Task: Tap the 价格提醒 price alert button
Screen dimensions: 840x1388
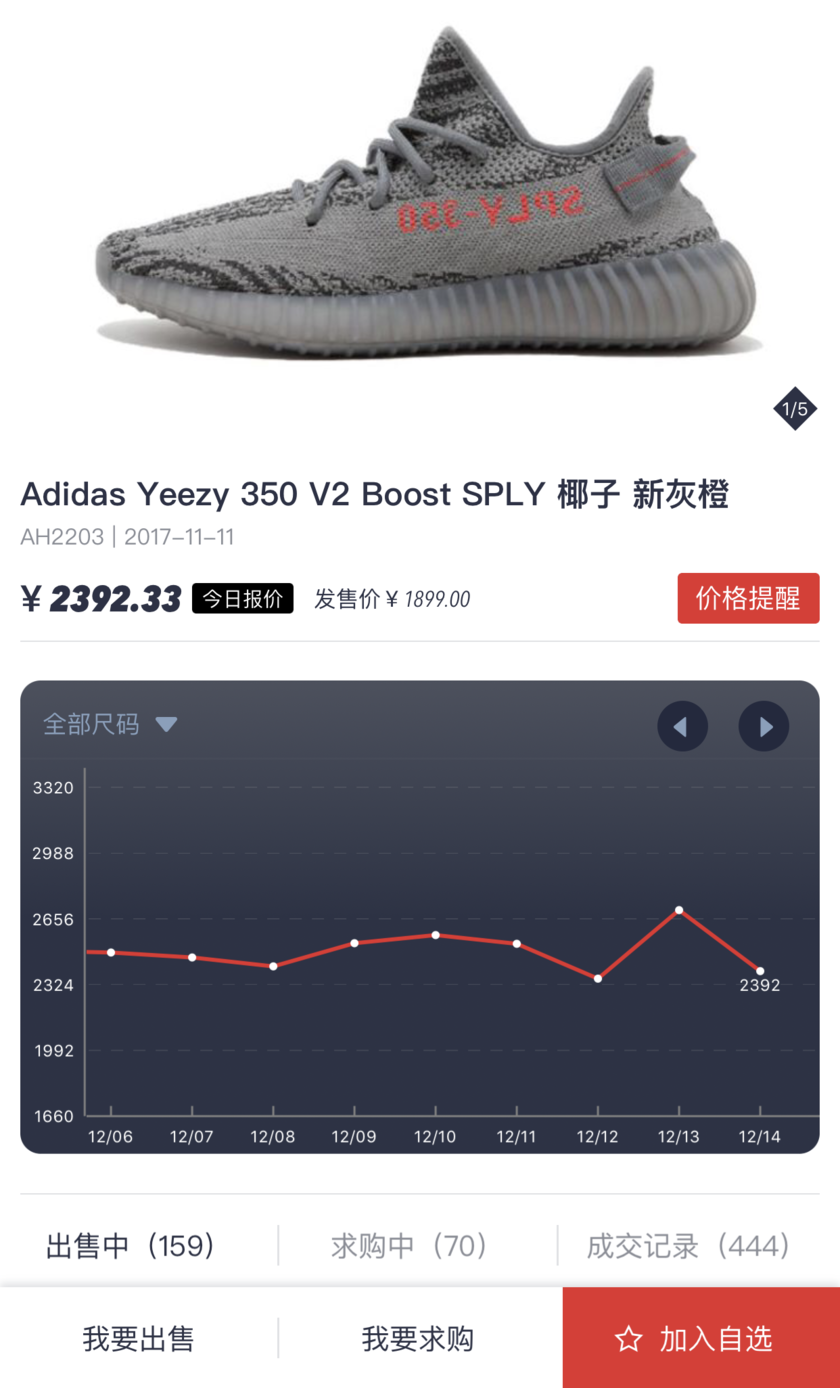Action: pyautogui.click(x=748, y=598)
